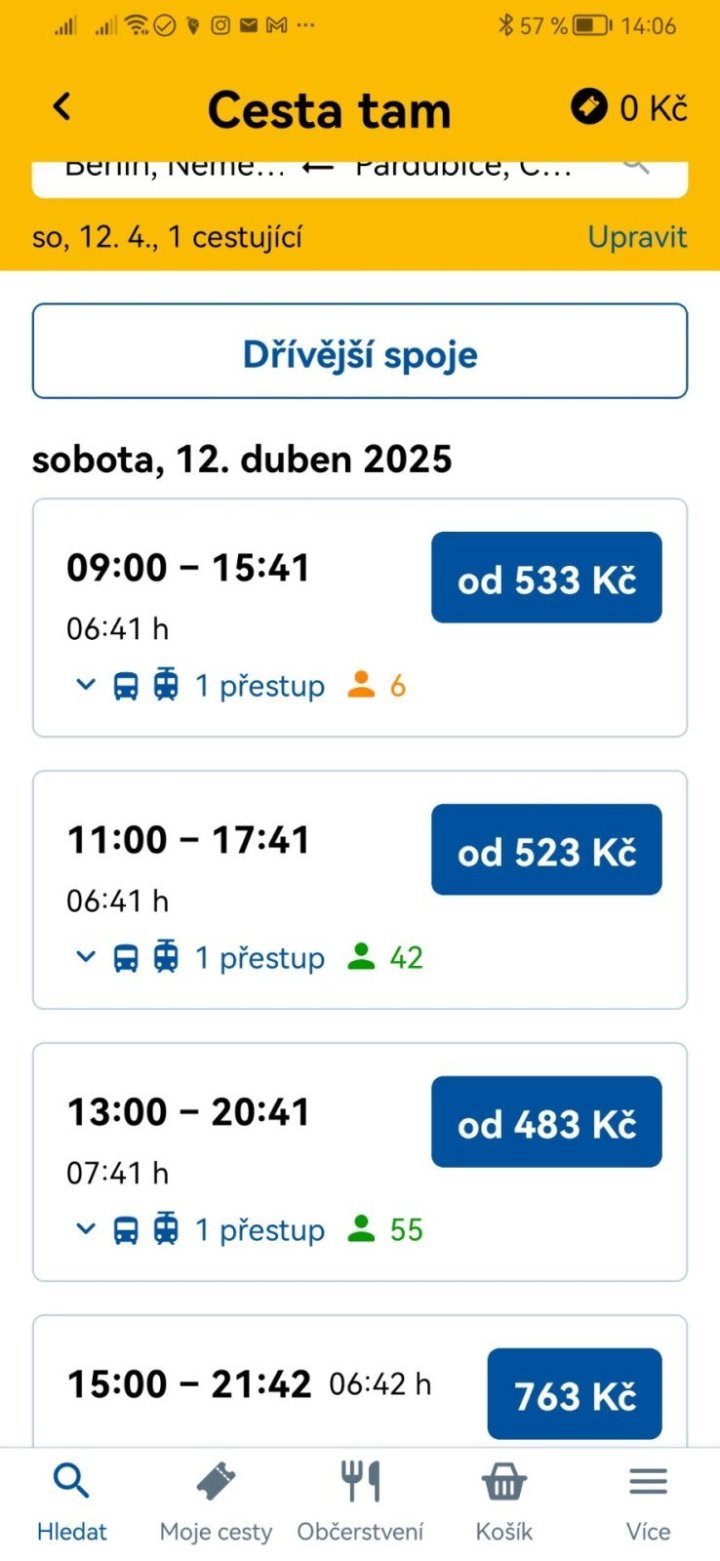The image size is (720, 1561).
Task: Go back from Cesta tam screen
Action: click(x=63, y=107)
